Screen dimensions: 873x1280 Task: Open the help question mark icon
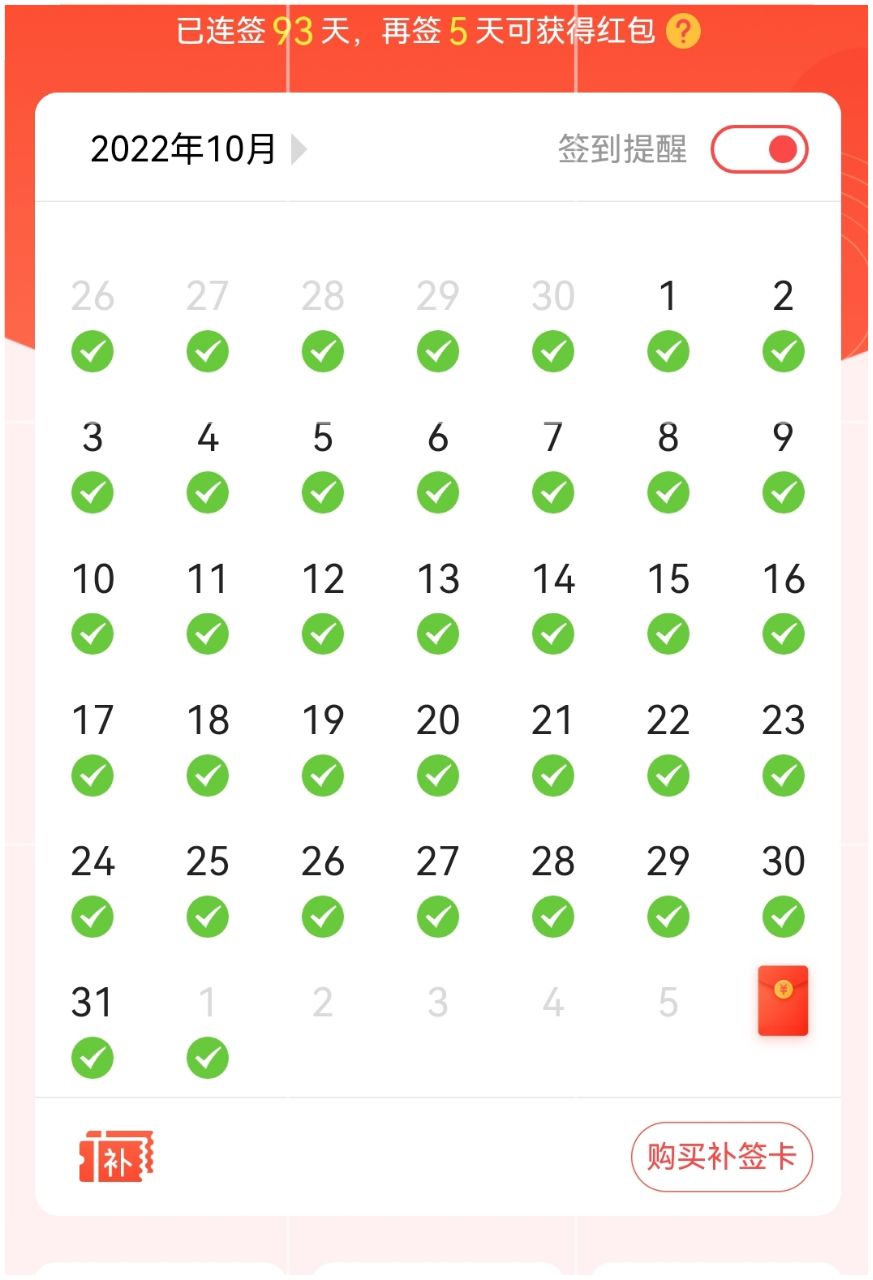(684, 32)
